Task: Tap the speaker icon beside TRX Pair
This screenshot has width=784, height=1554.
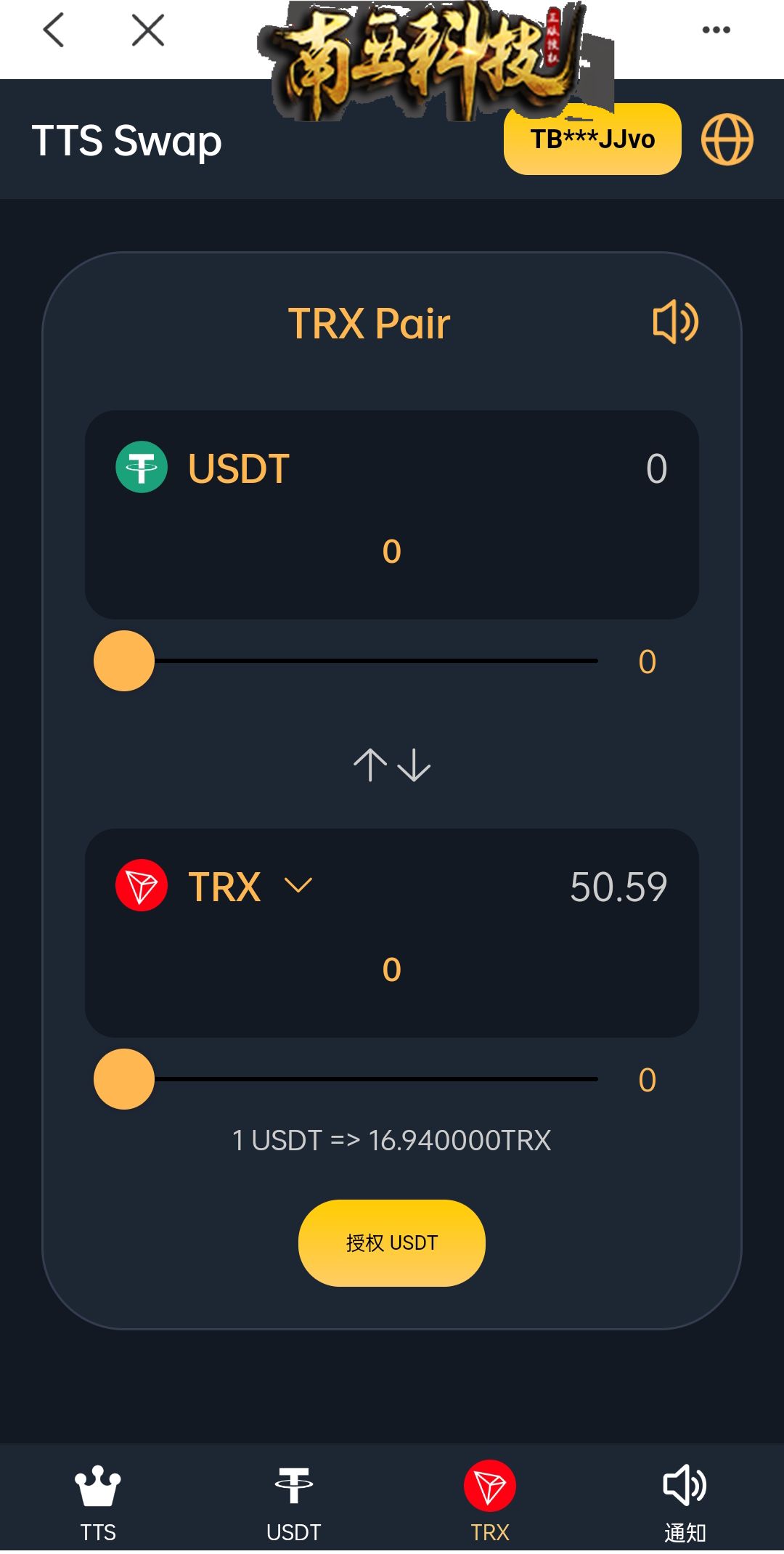Action: [675, 322]
